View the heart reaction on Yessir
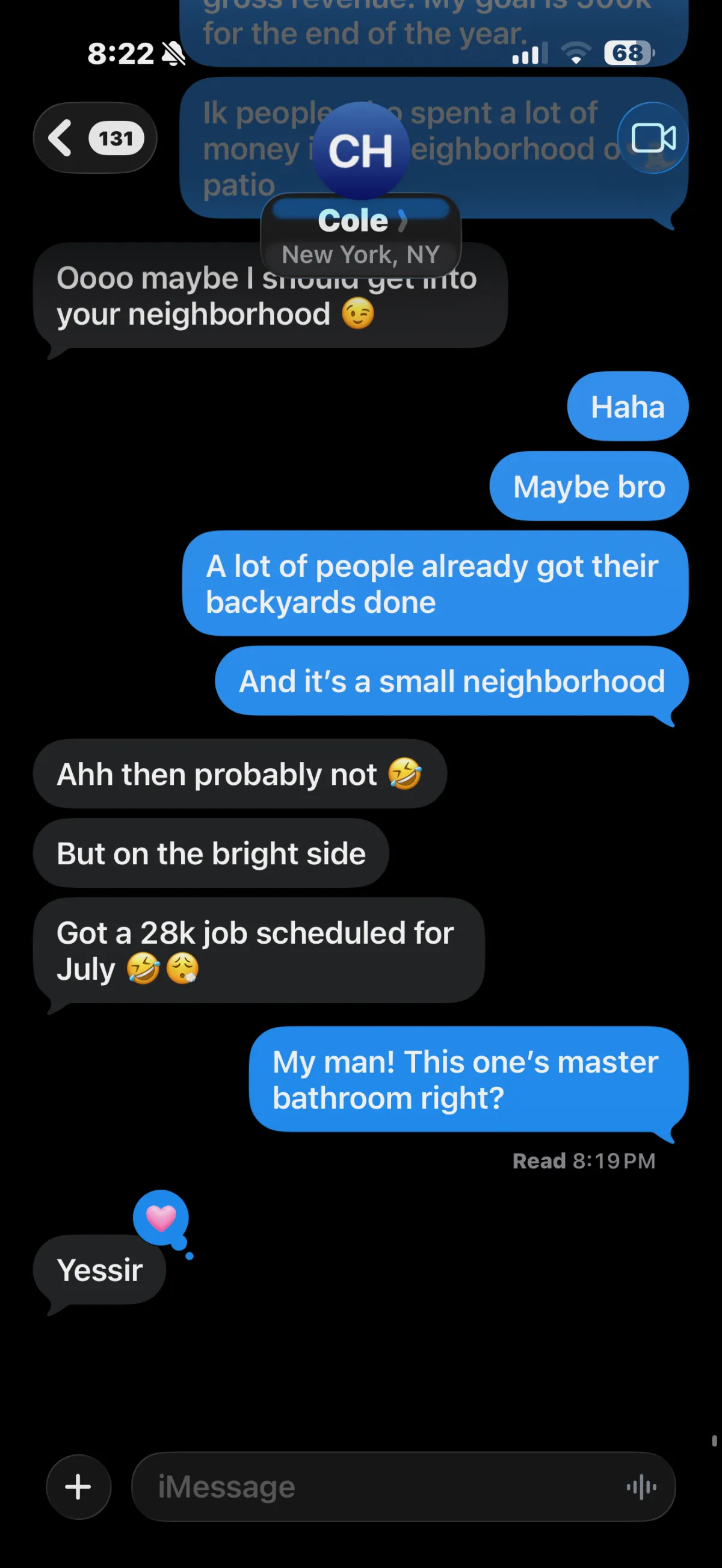 click(161, 1218)
